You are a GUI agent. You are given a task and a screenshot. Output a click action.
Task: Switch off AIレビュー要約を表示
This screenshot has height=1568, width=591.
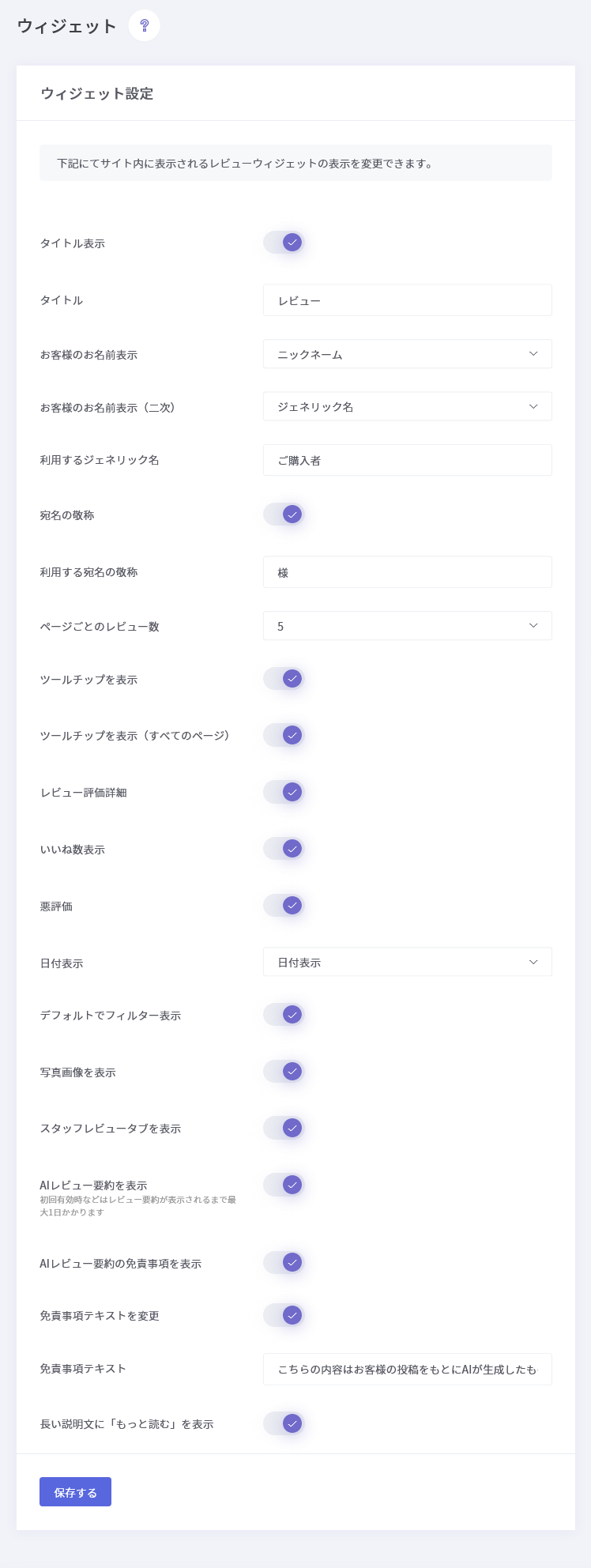284,1185
